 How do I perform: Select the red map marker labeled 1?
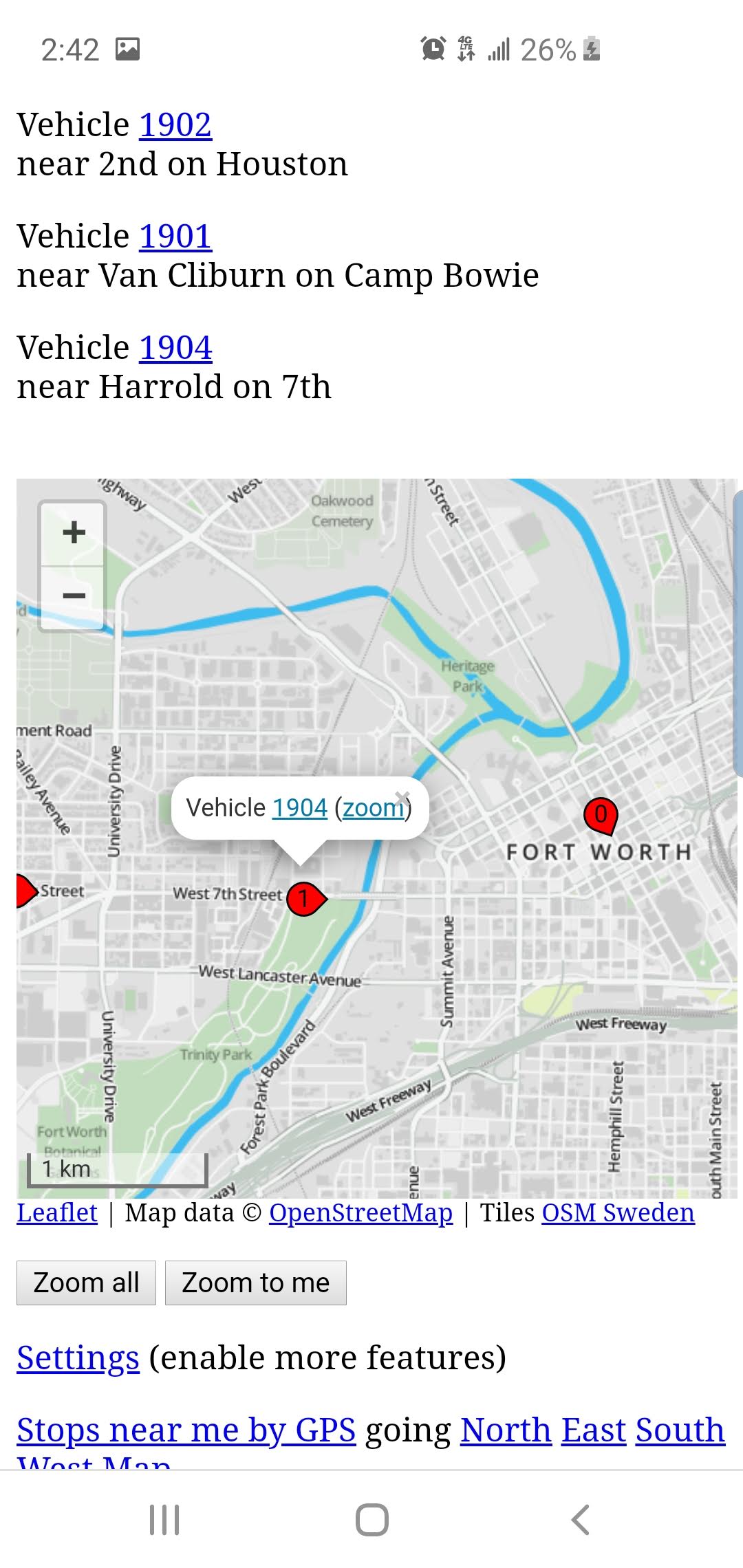(x=303, y=898)
